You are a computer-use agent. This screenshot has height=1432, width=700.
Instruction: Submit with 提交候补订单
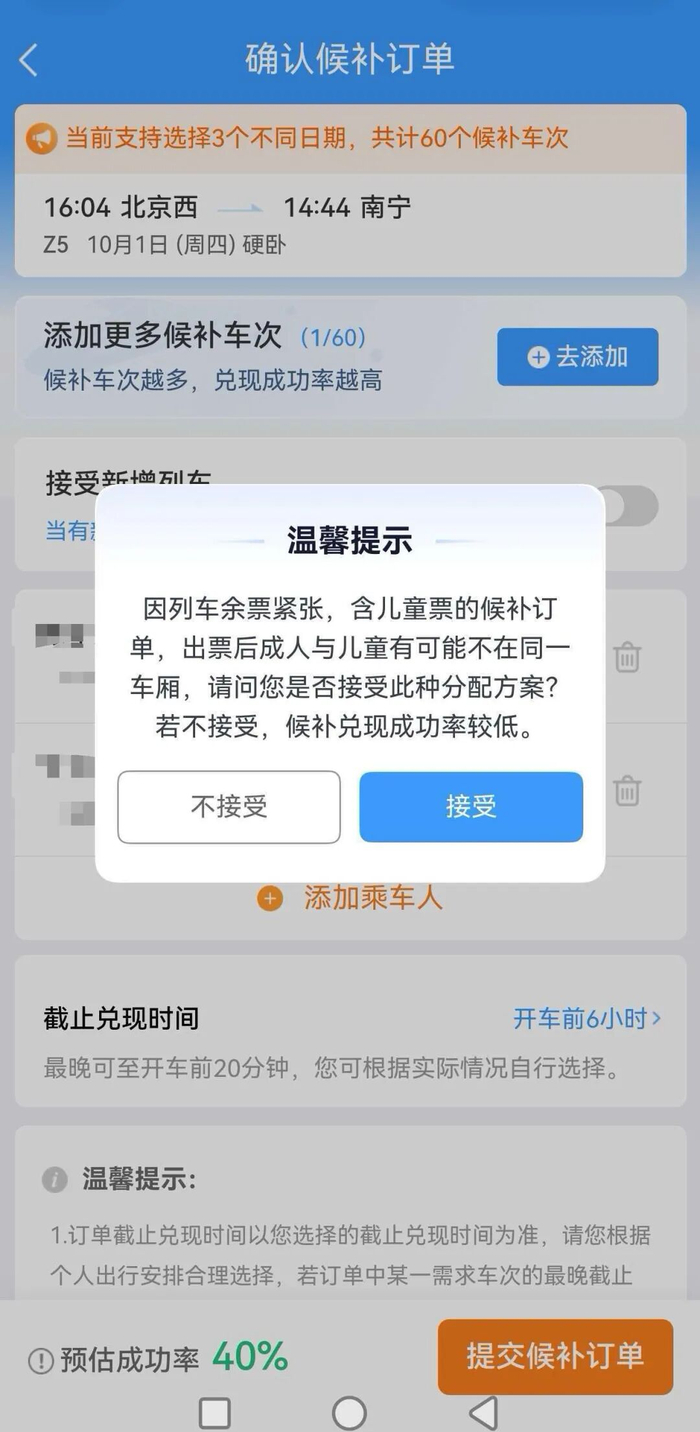click(555, 1356)
